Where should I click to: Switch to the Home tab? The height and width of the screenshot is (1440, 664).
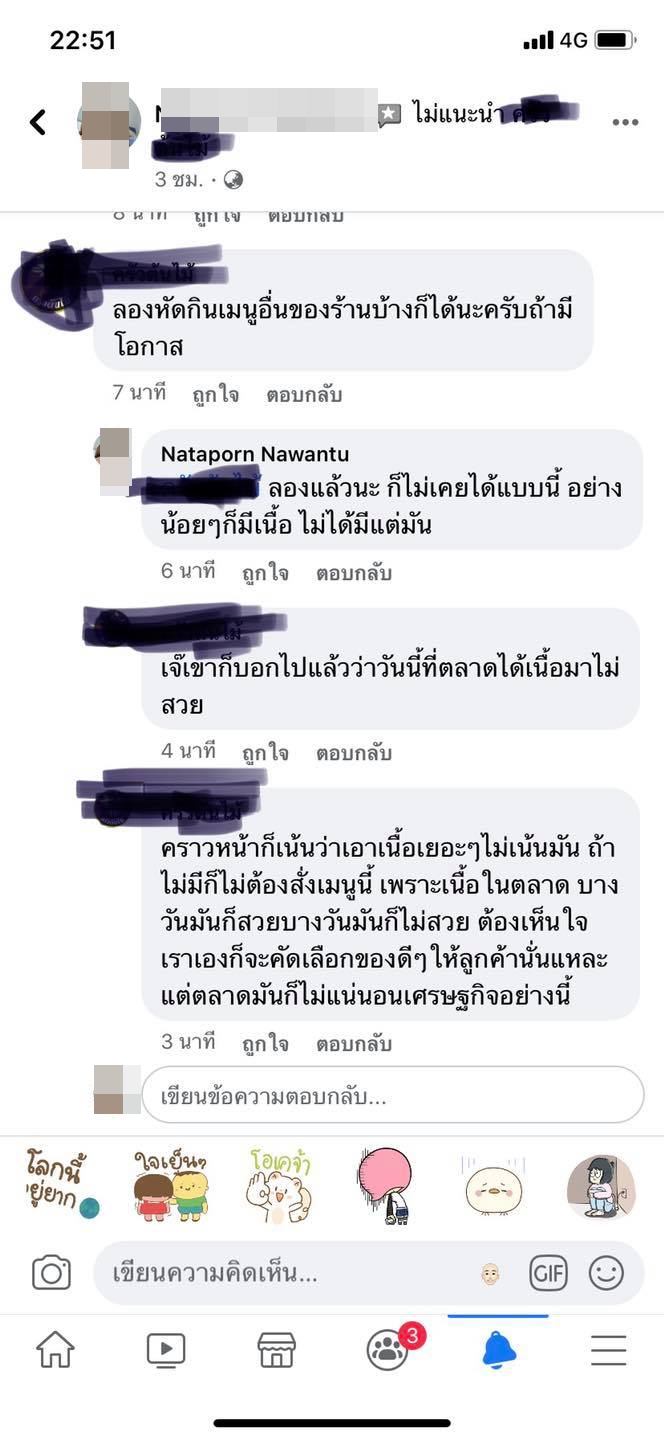coord(55,1350)
